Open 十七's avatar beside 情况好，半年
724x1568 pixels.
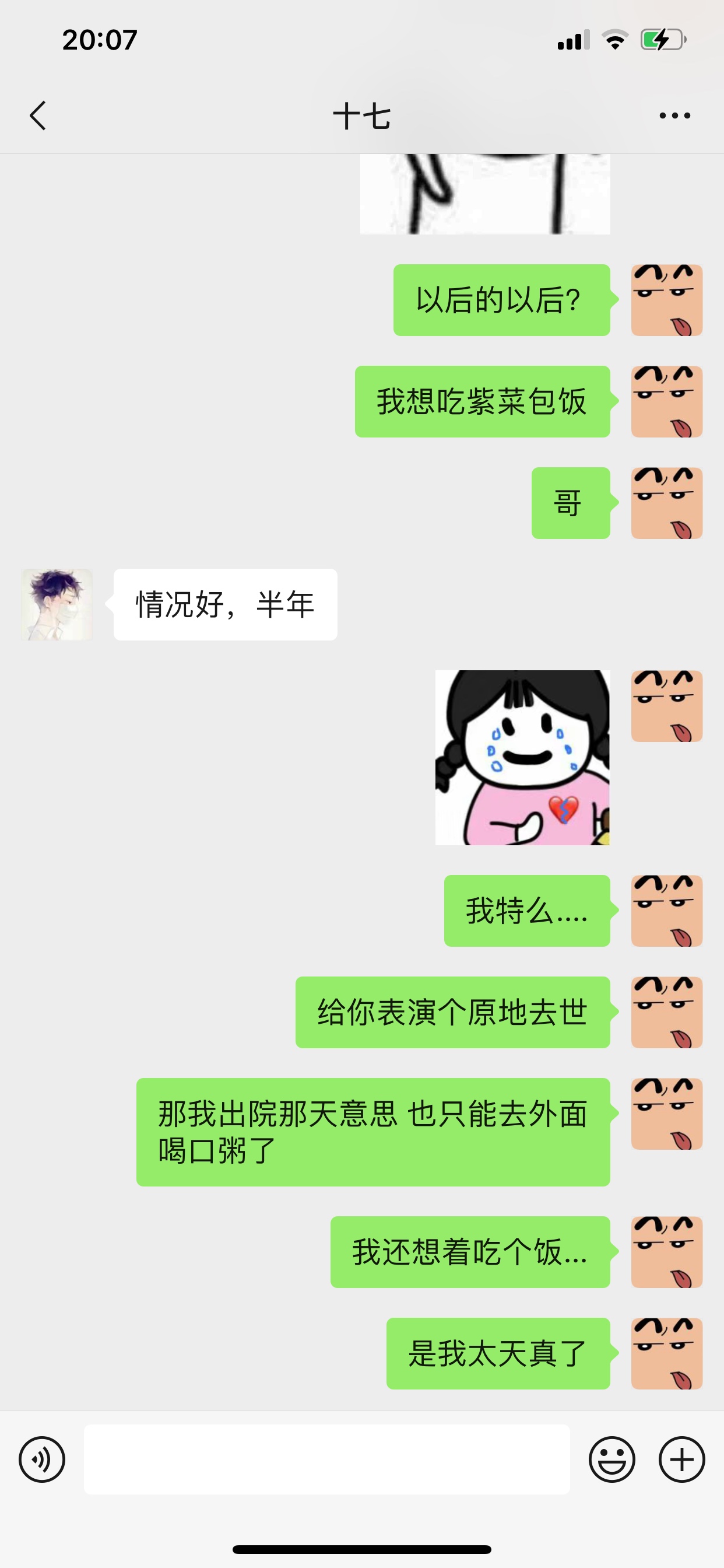pos(57,604)
